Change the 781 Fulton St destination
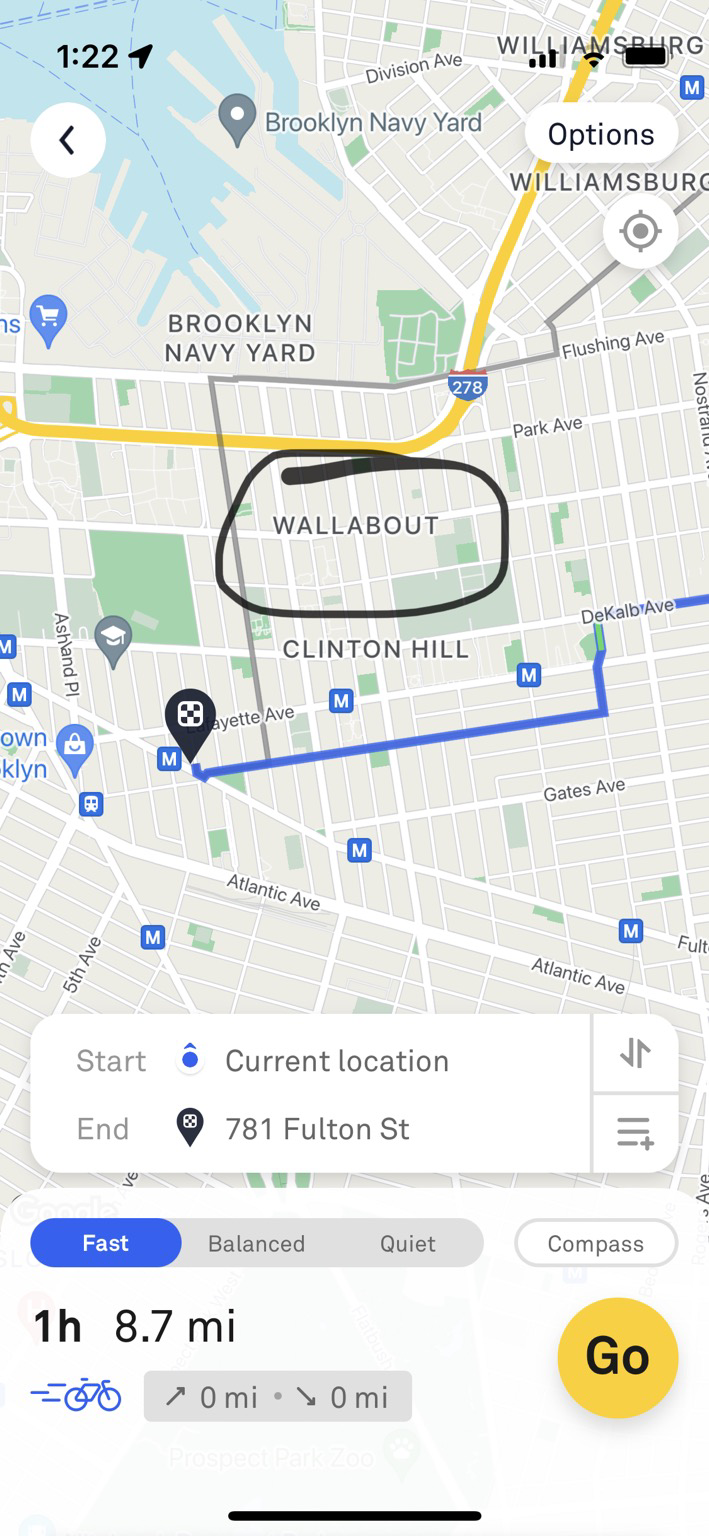 [317, 1129]
